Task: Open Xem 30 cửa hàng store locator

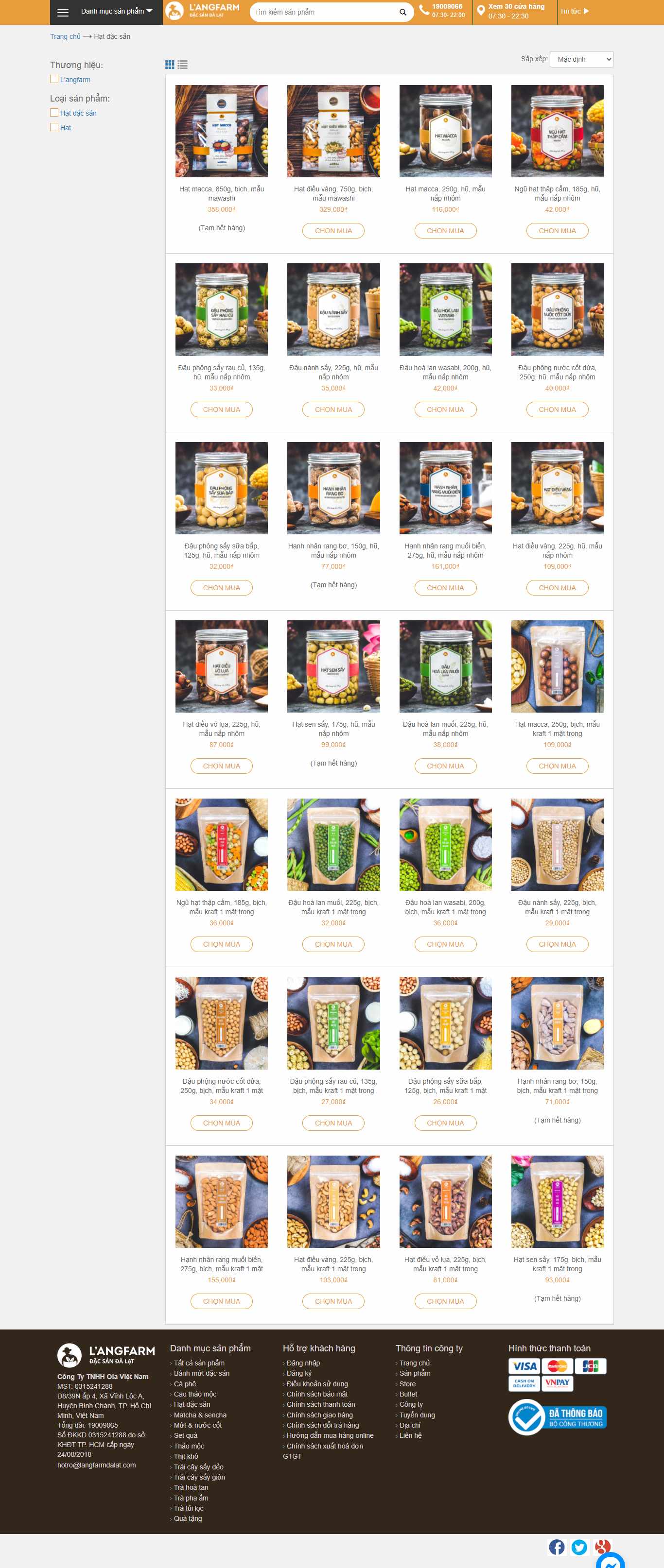Action: (515, 12)
